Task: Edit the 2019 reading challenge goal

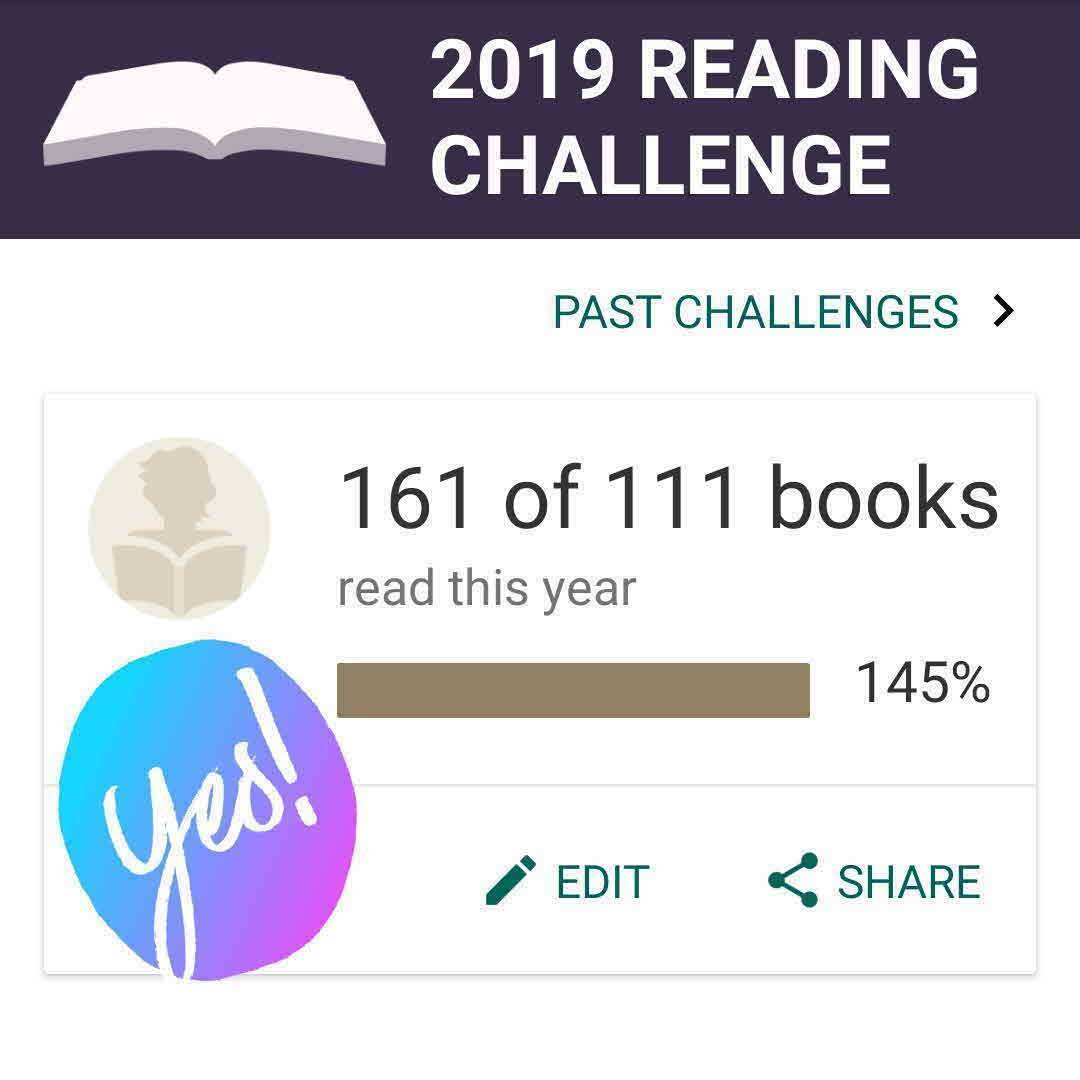Action: (568, 882)
